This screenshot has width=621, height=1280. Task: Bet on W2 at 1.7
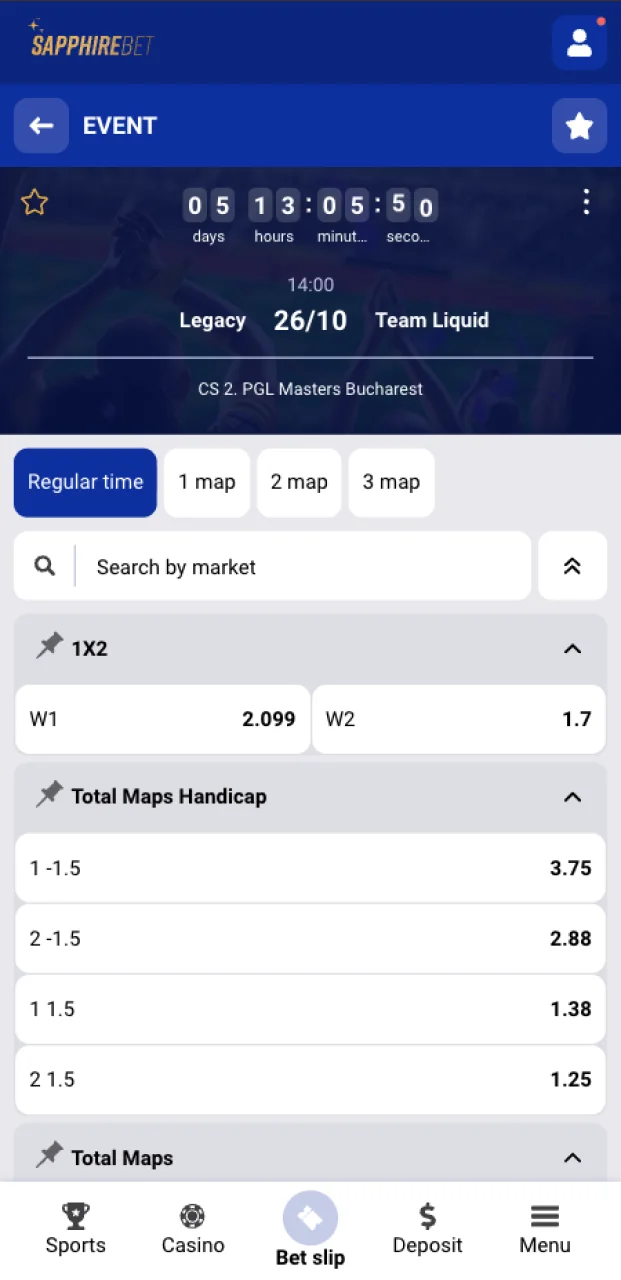[458, 719]
